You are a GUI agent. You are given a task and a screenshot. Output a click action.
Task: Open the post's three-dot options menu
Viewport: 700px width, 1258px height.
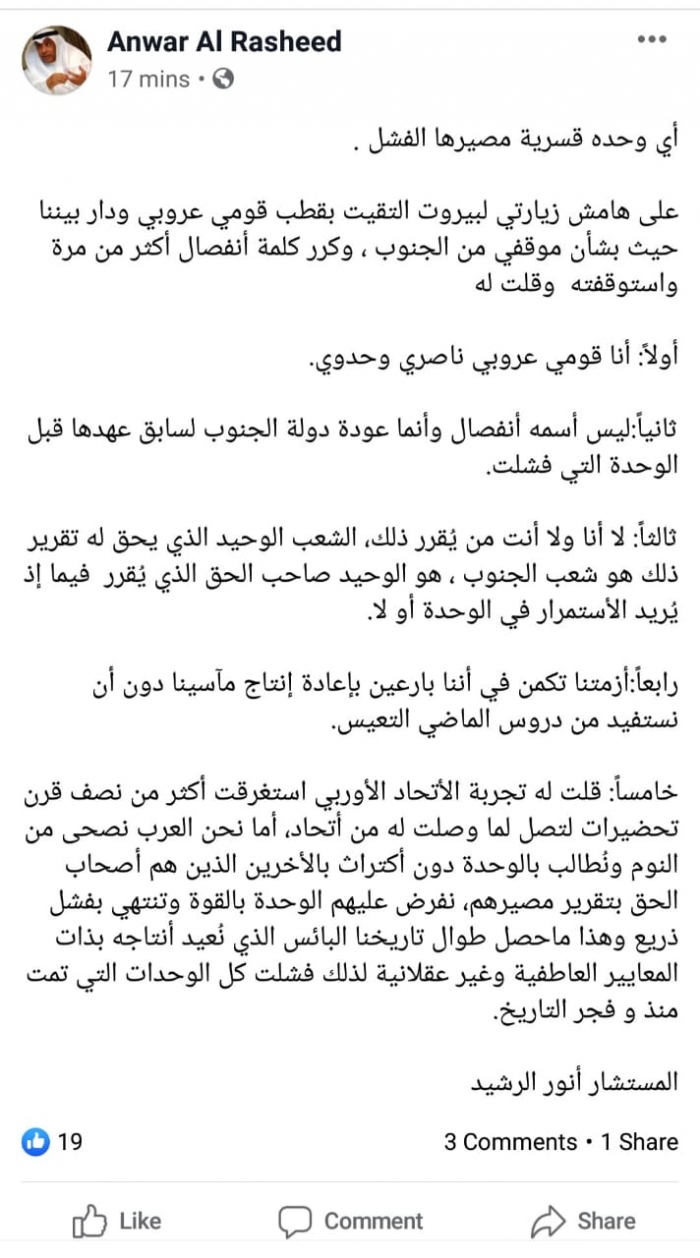click(x=651, y=41)
